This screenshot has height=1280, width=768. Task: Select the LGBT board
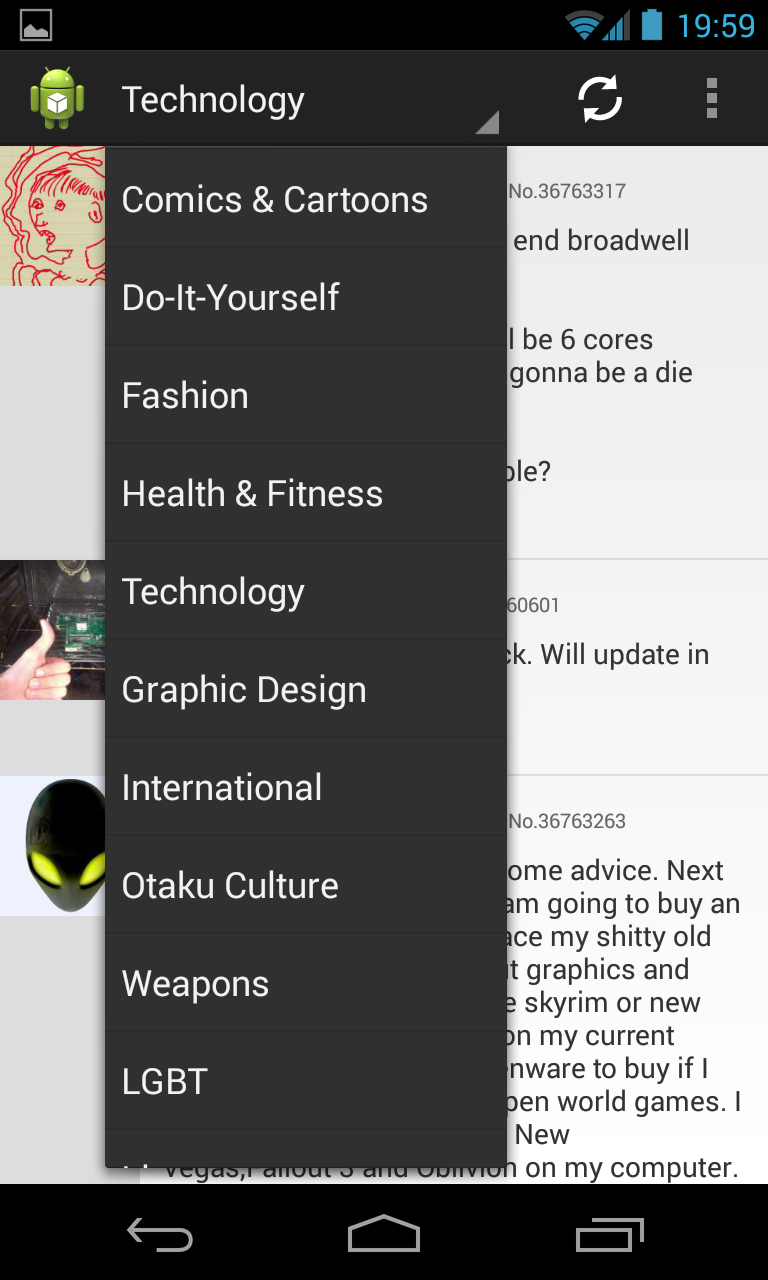305,1081
